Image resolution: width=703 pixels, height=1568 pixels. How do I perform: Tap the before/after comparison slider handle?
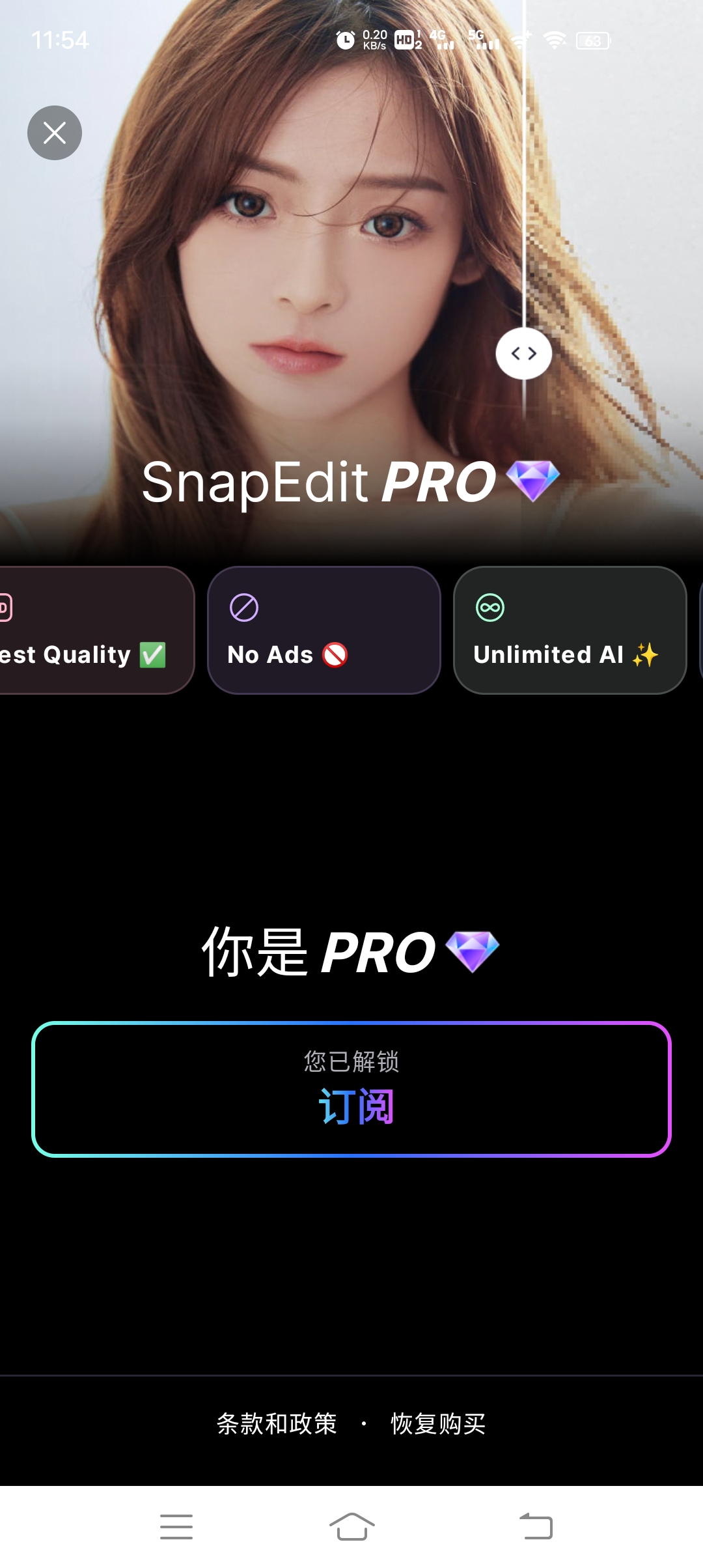(524, 354)
